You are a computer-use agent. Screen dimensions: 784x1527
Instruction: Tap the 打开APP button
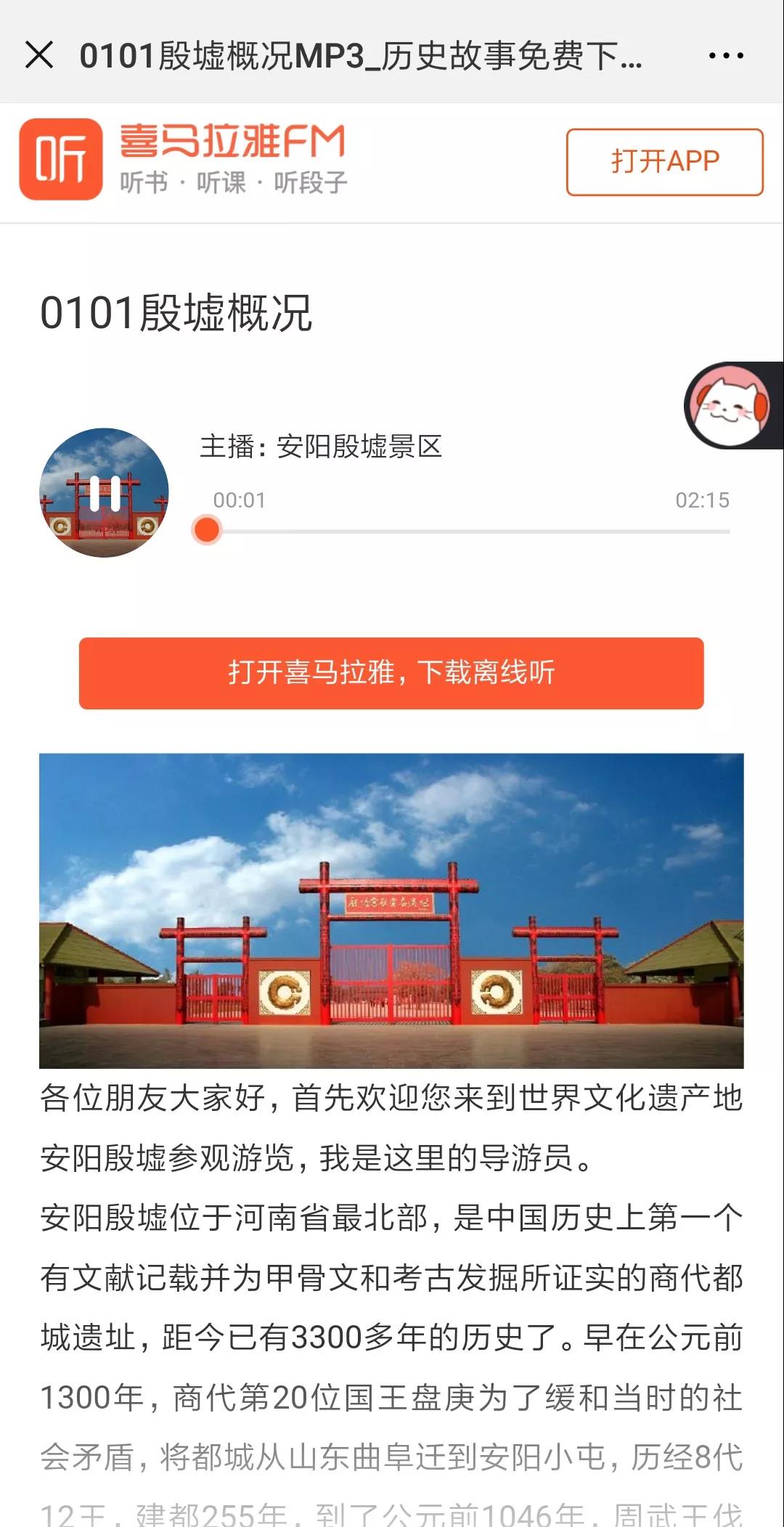pos(664,162)
